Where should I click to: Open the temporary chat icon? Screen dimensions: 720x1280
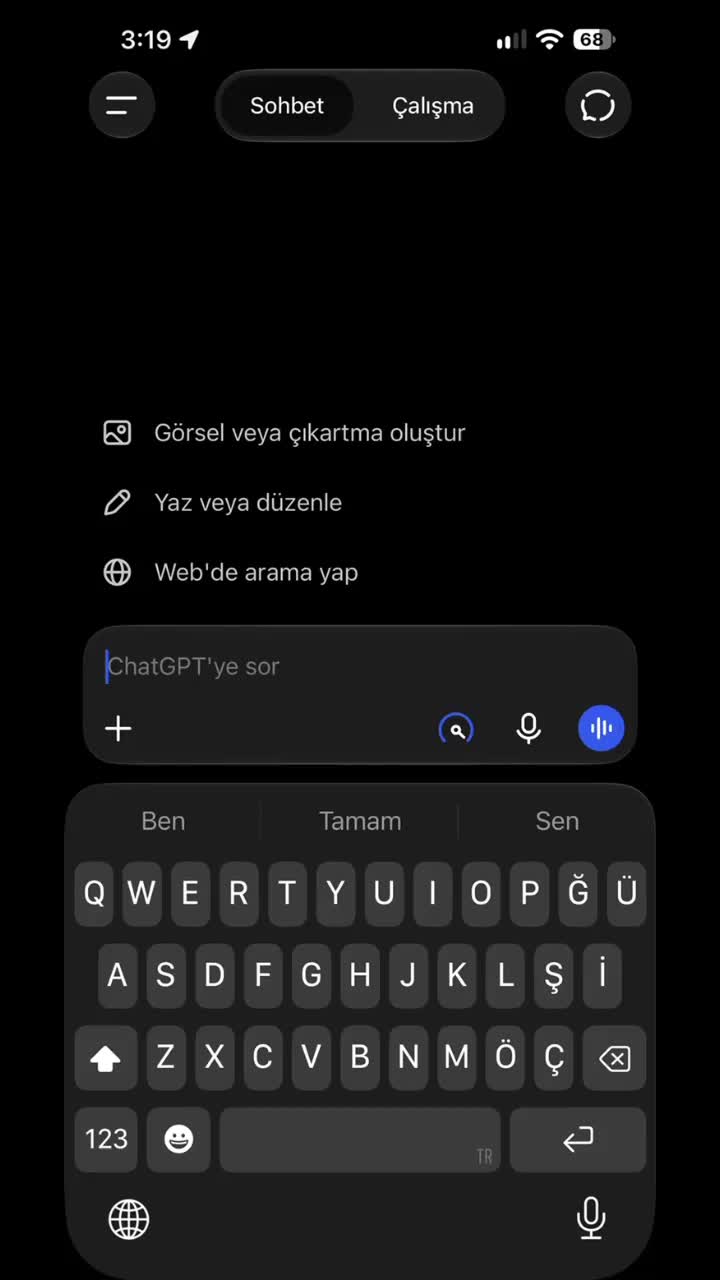click(598, 105)
